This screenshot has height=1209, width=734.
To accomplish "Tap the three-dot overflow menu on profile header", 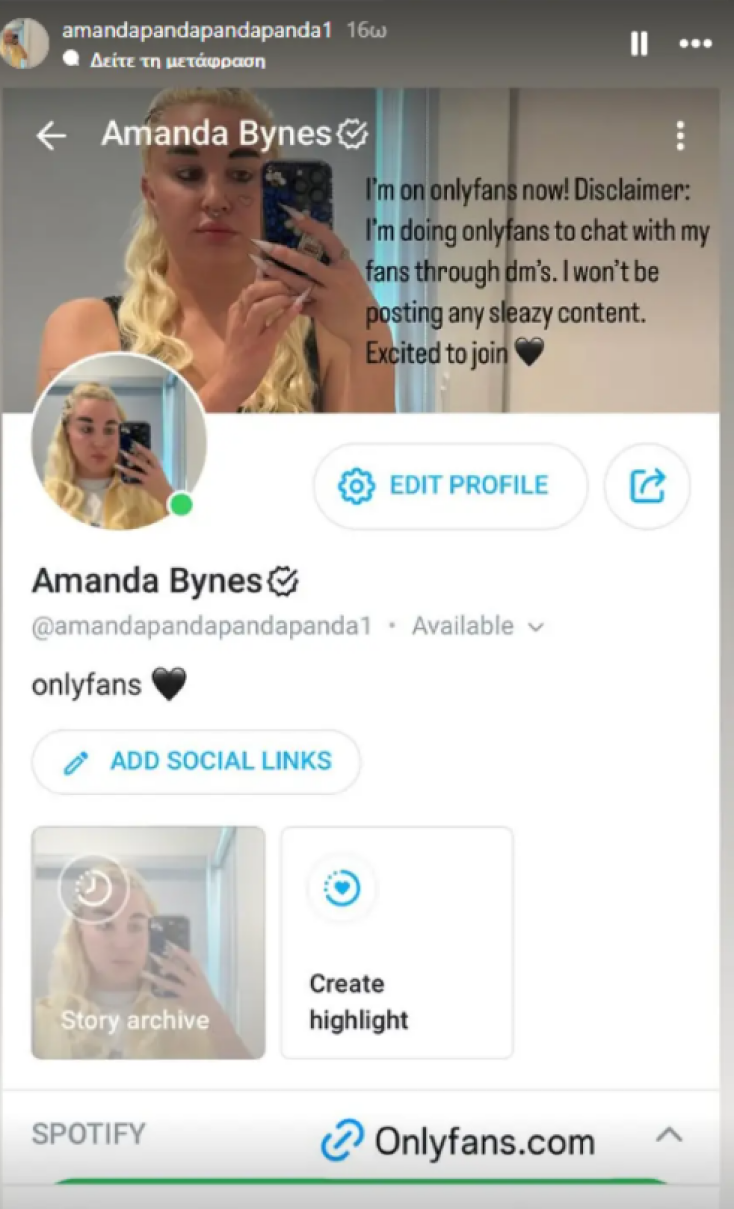I will (x=681, y=136).
